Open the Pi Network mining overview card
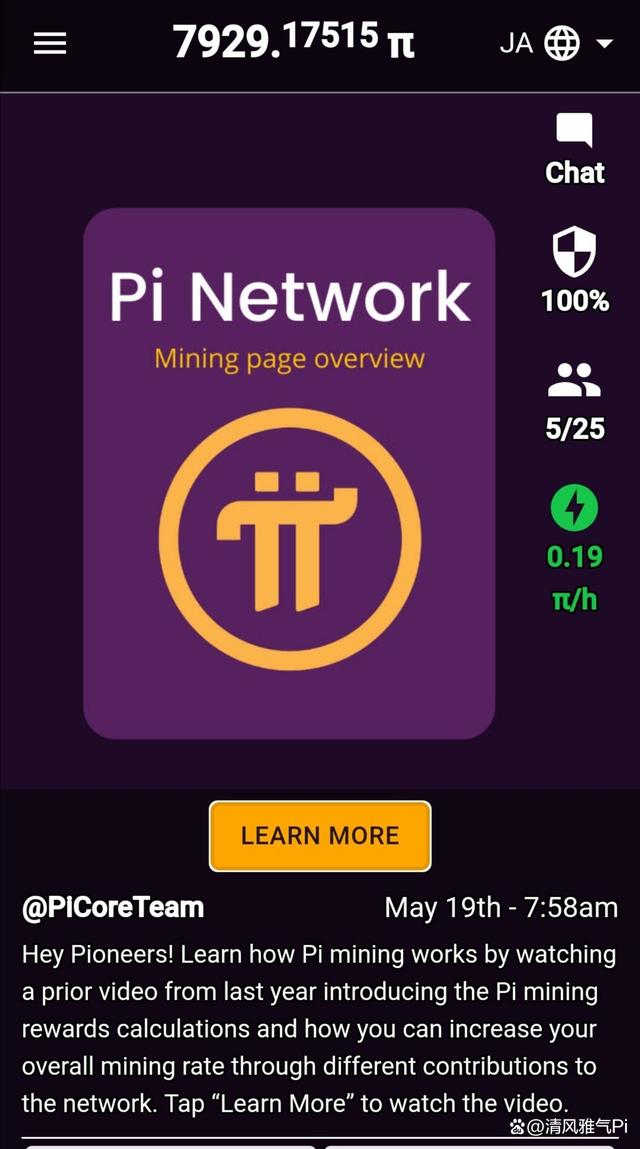This screenshot has height=1149, width=640. (289, 472)
